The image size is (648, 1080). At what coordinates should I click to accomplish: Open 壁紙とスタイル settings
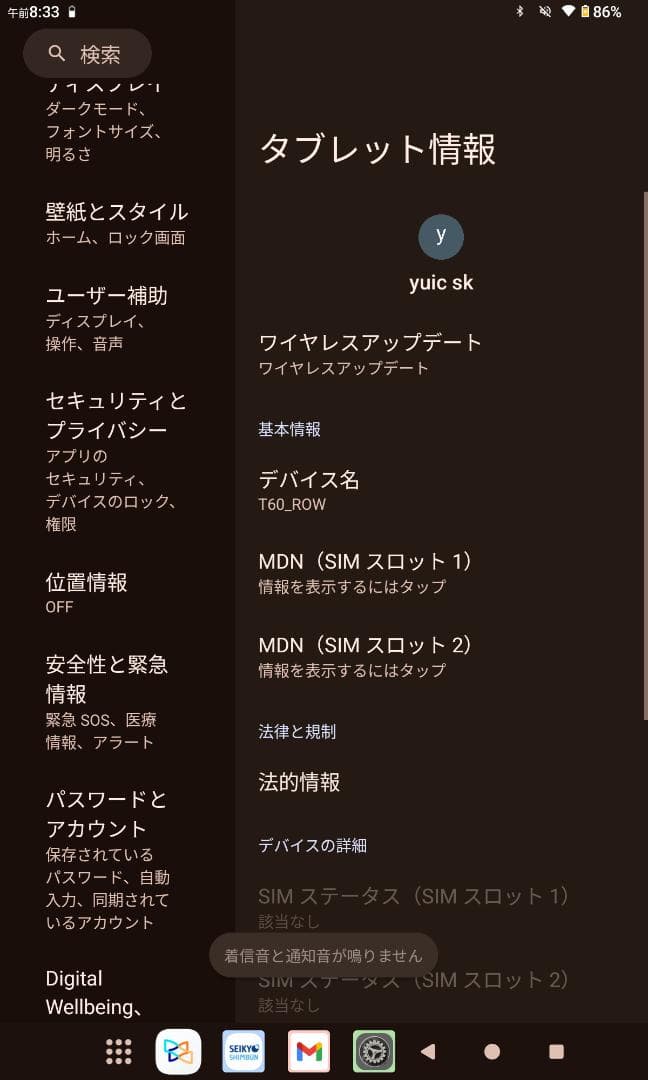coord(116,223)
